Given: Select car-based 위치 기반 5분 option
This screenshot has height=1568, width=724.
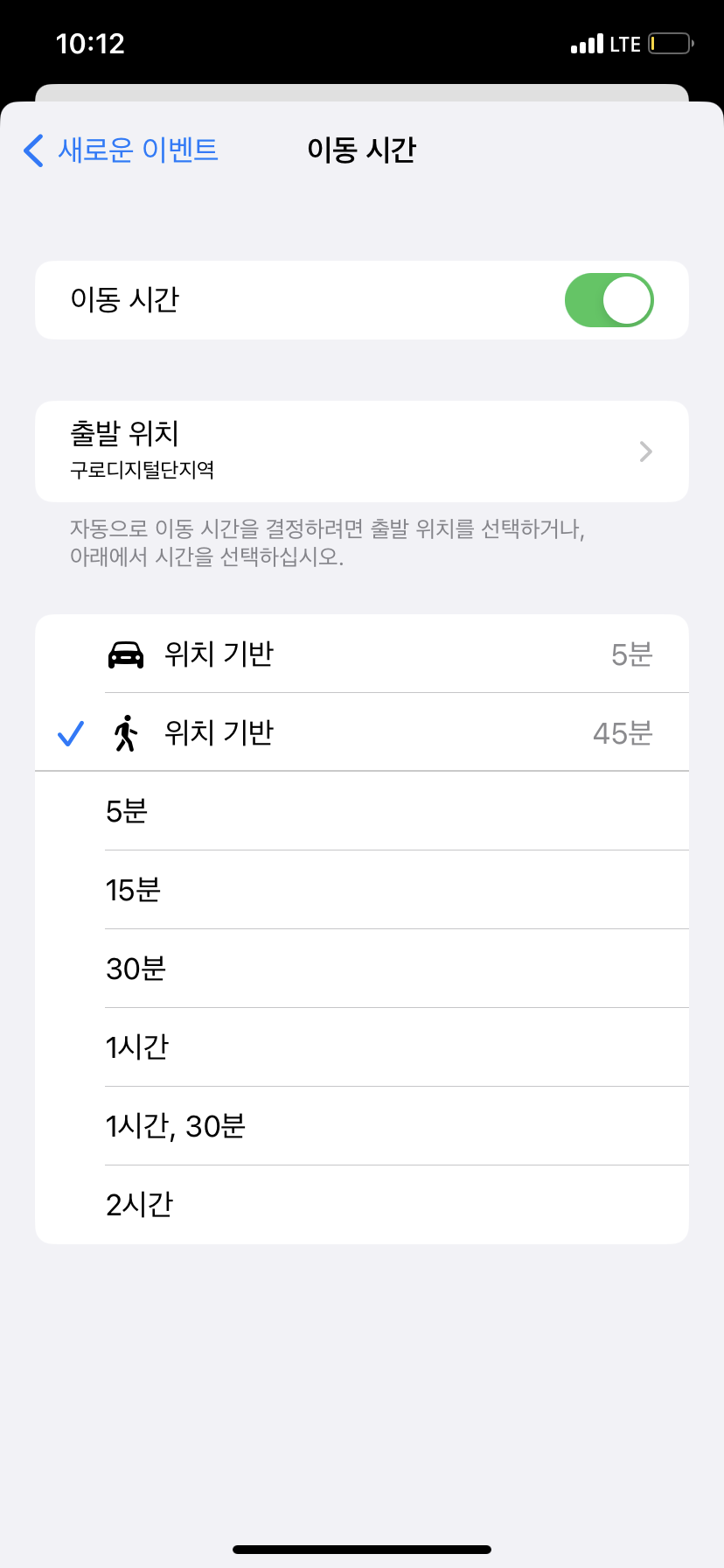Looking at the screenshot, I should (362, 654).
